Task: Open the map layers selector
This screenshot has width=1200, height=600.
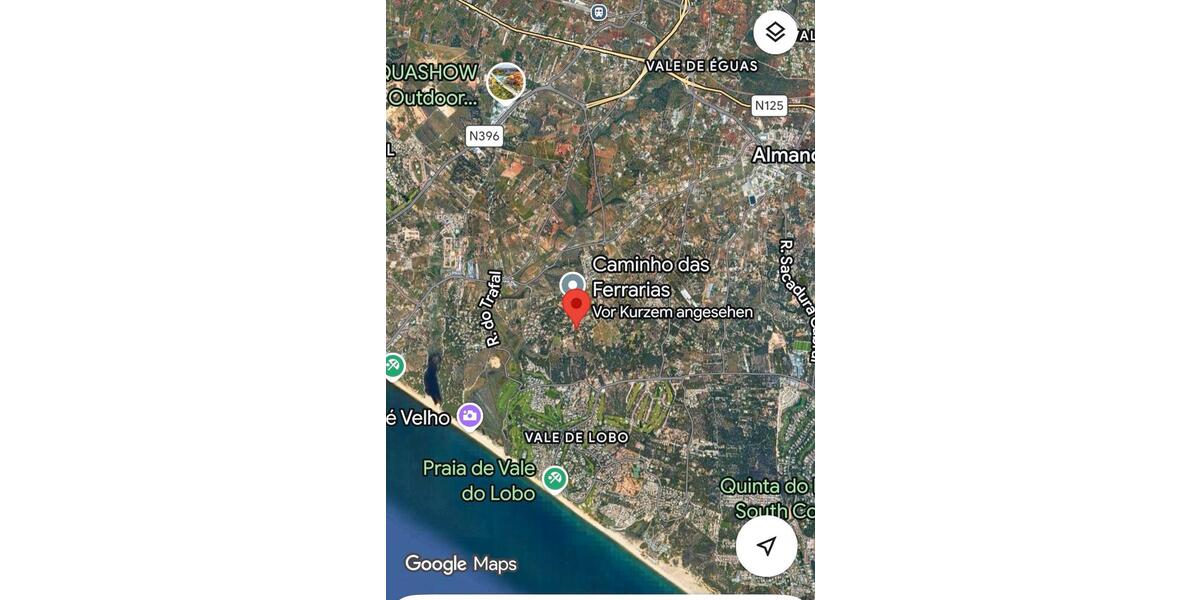Action: point(775,32)
